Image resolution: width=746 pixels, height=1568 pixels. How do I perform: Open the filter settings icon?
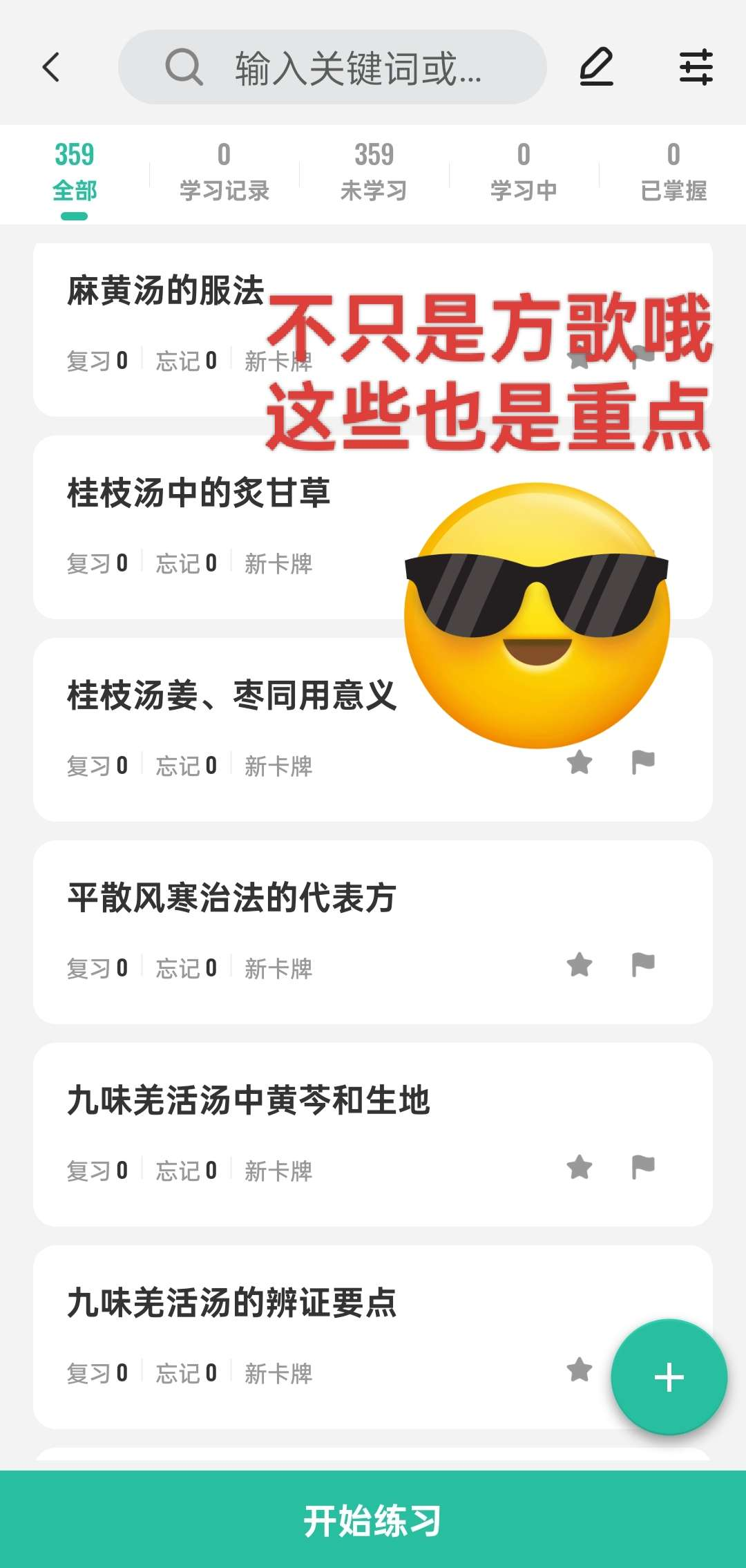click(696, 67)
